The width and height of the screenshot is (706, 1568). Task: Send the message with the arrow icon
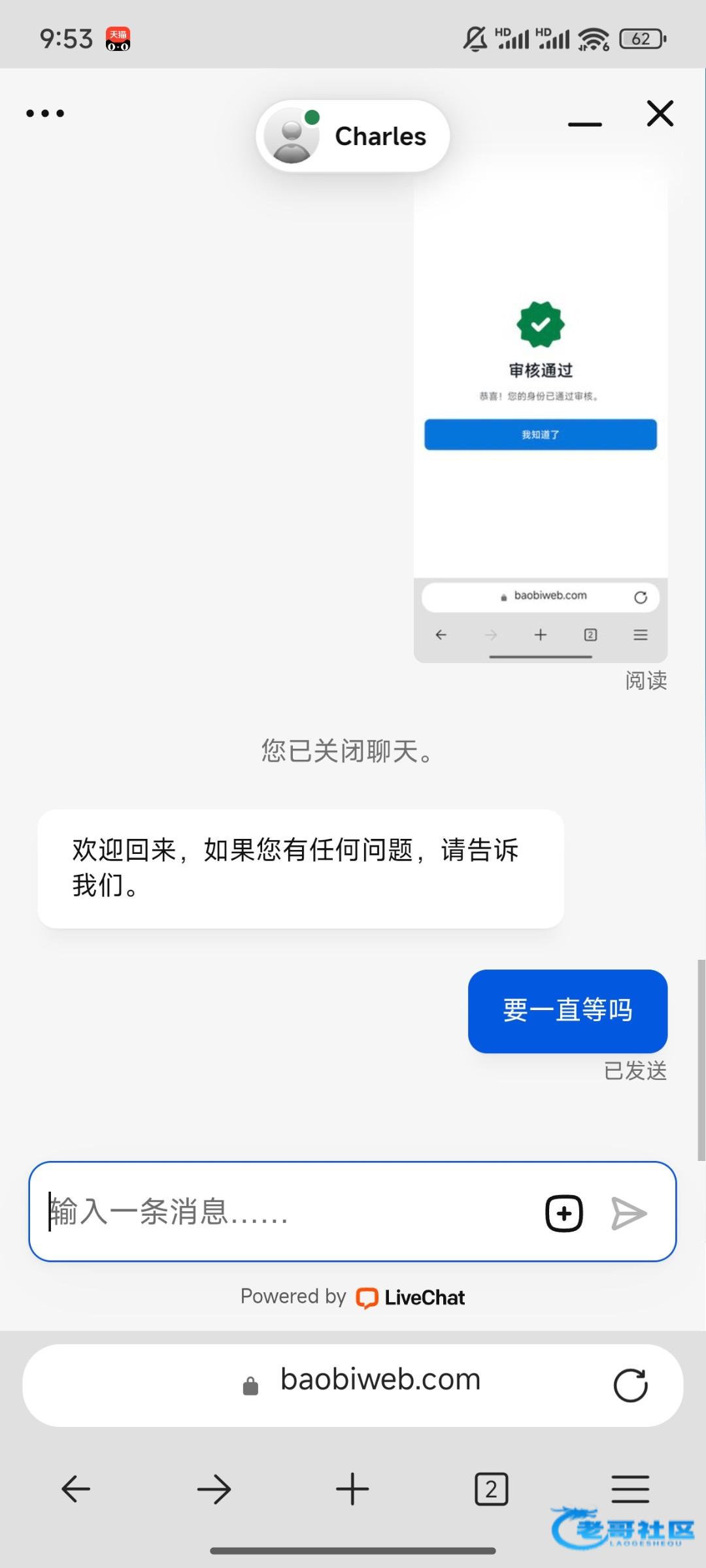628,1213
